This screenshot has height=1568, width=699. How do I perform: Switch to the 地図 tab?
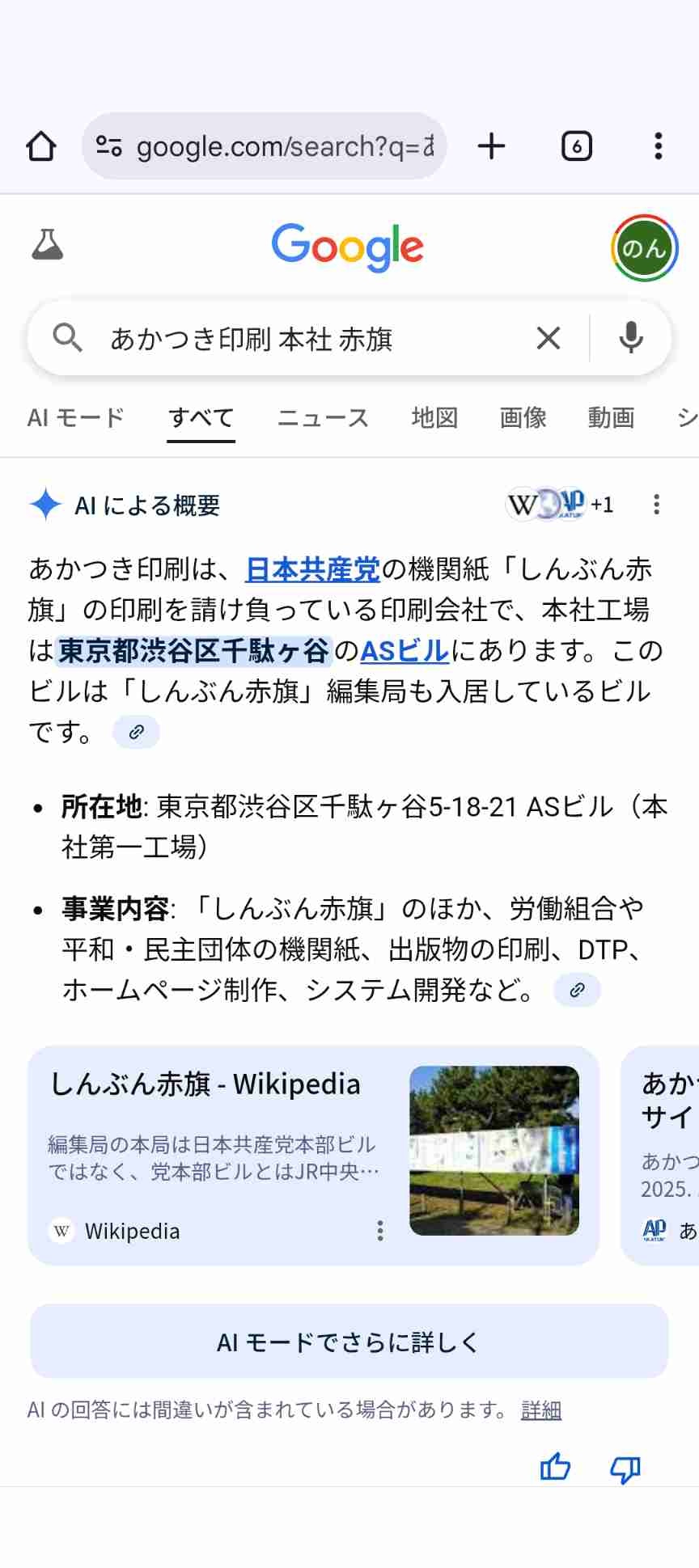coord(434,417)
